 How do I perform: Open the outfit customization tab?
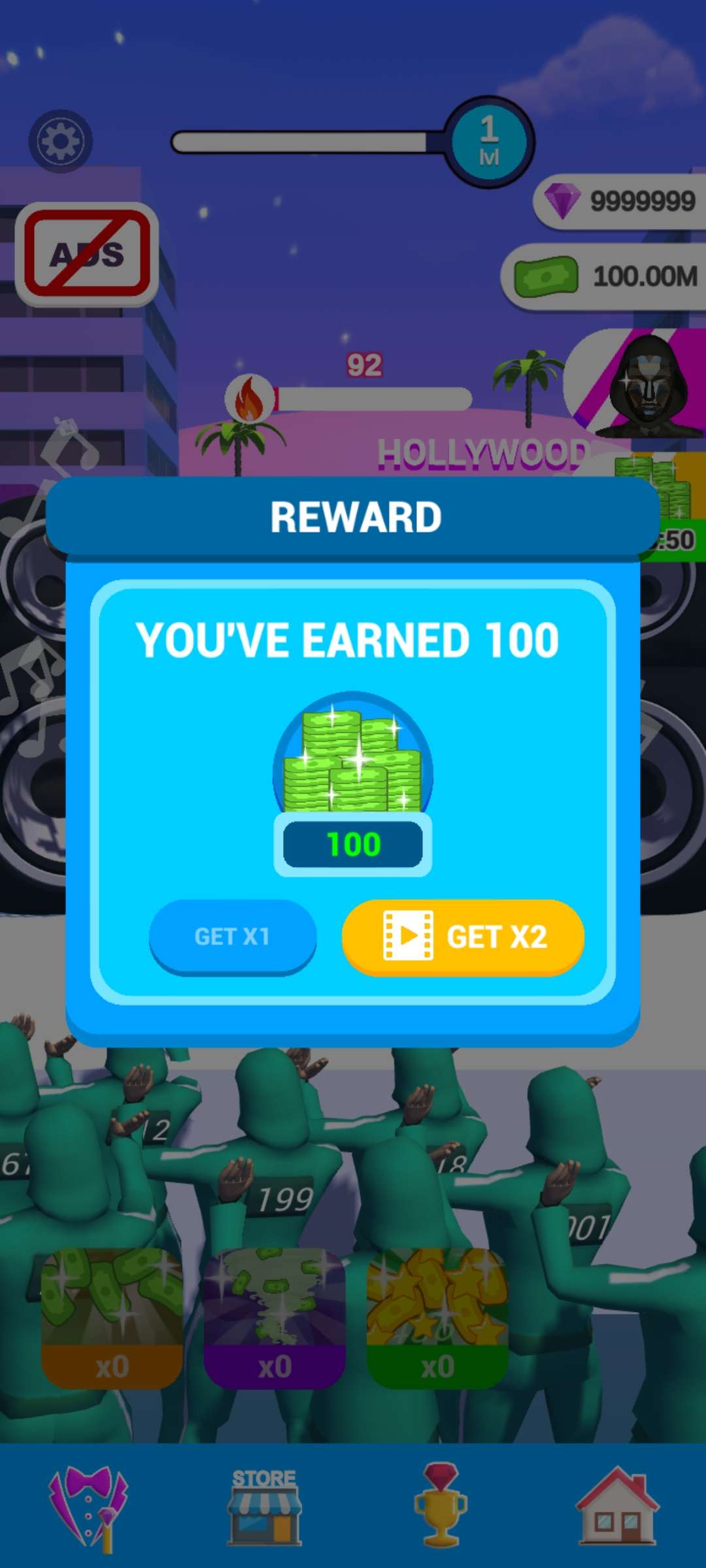pyautogui.click(x=88, y=1508)
